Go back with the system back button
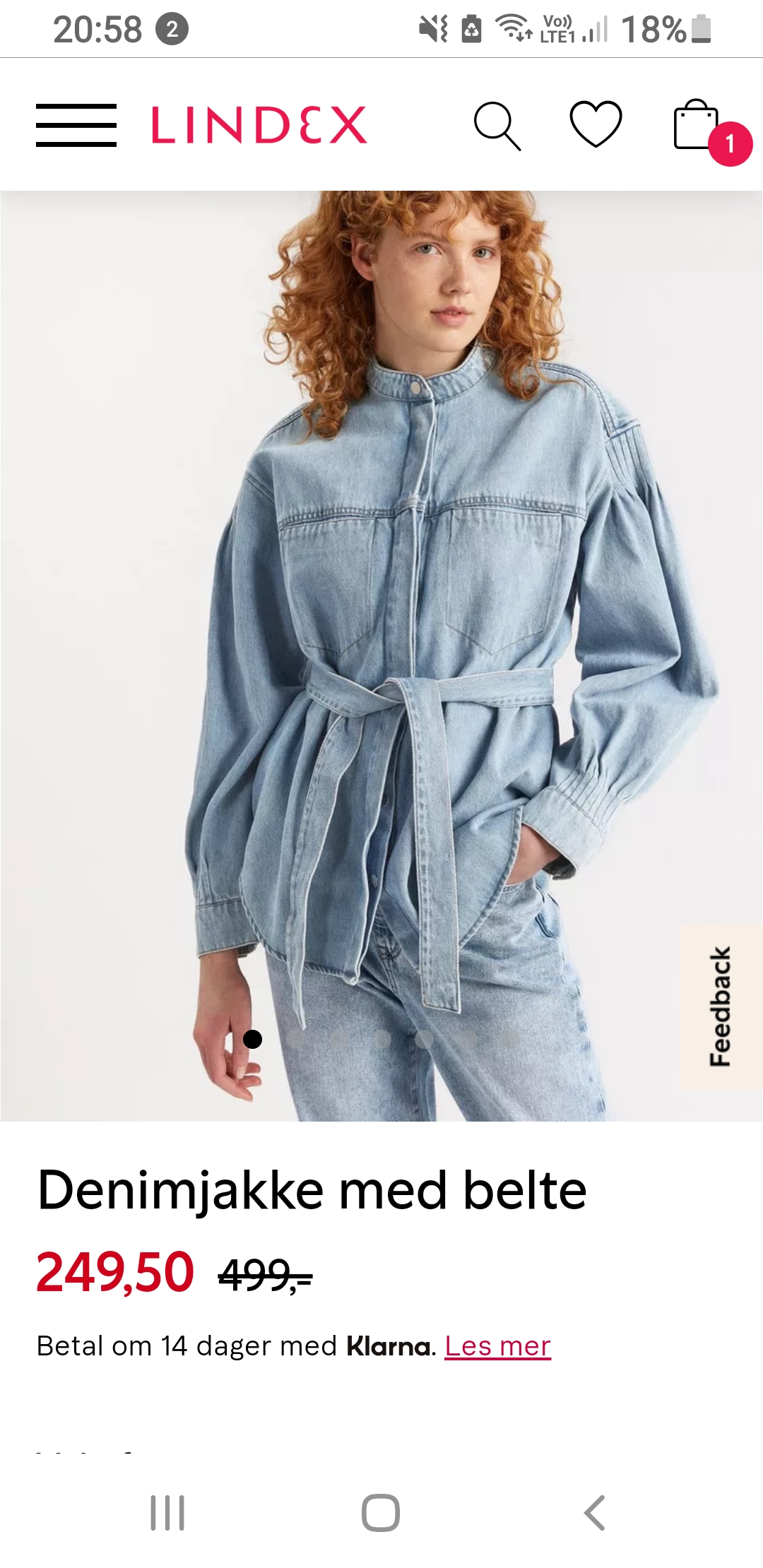 595,1513
